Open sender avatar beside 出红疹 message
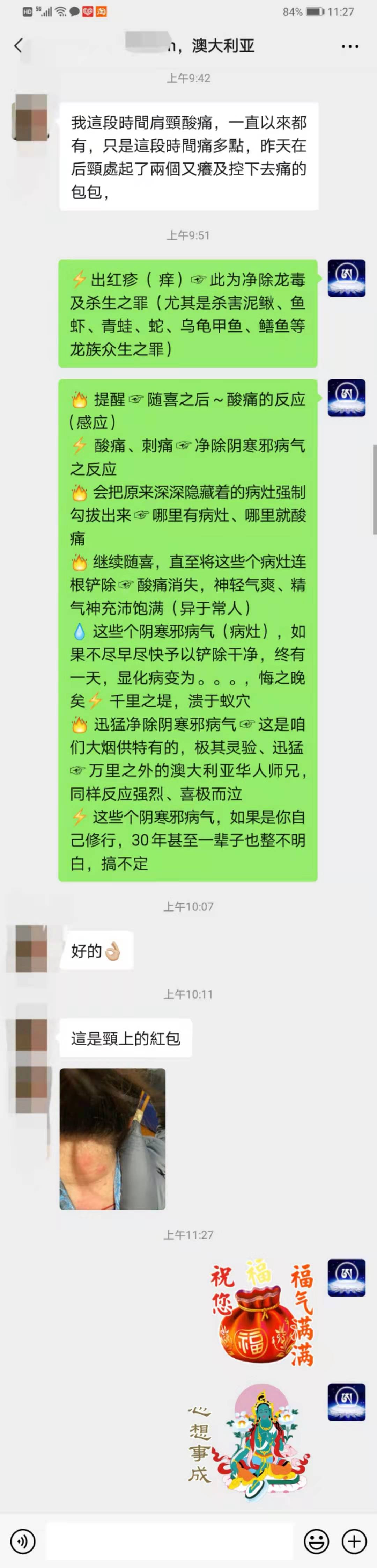The width and height of the screenshot is (377, 1568). point(346,278)
